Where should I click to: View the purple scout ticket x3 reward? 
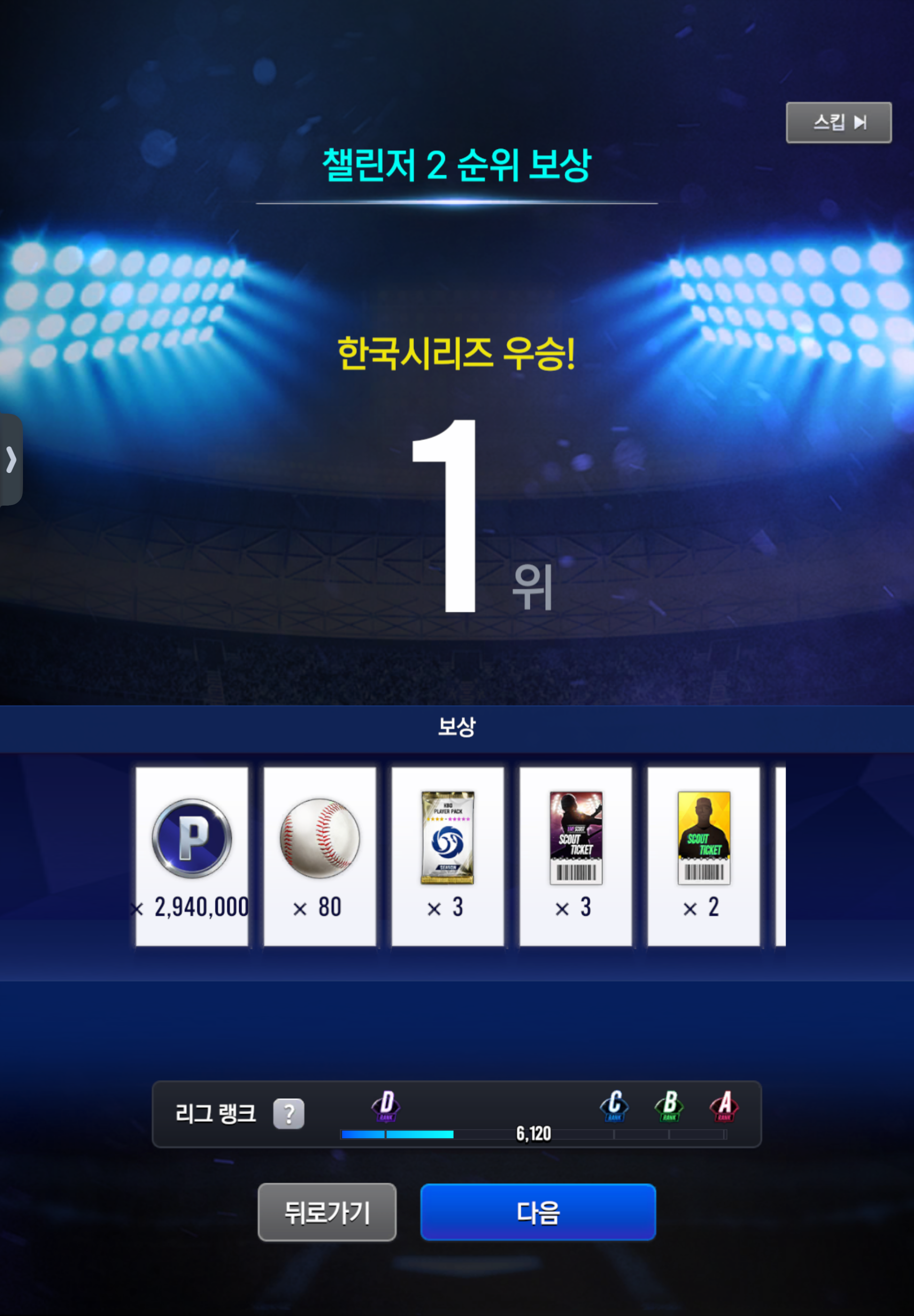click(575, 856)
